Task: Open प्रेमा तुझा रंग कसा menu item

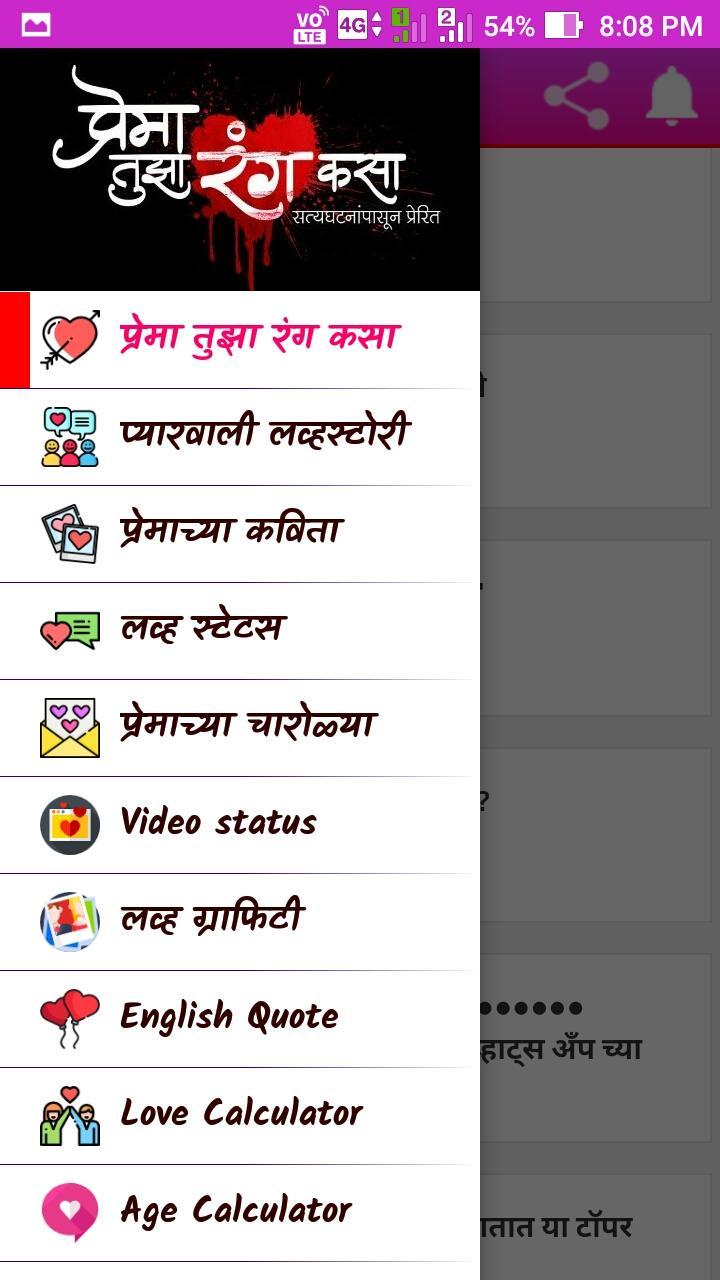Action: click(x=240, y=338)
